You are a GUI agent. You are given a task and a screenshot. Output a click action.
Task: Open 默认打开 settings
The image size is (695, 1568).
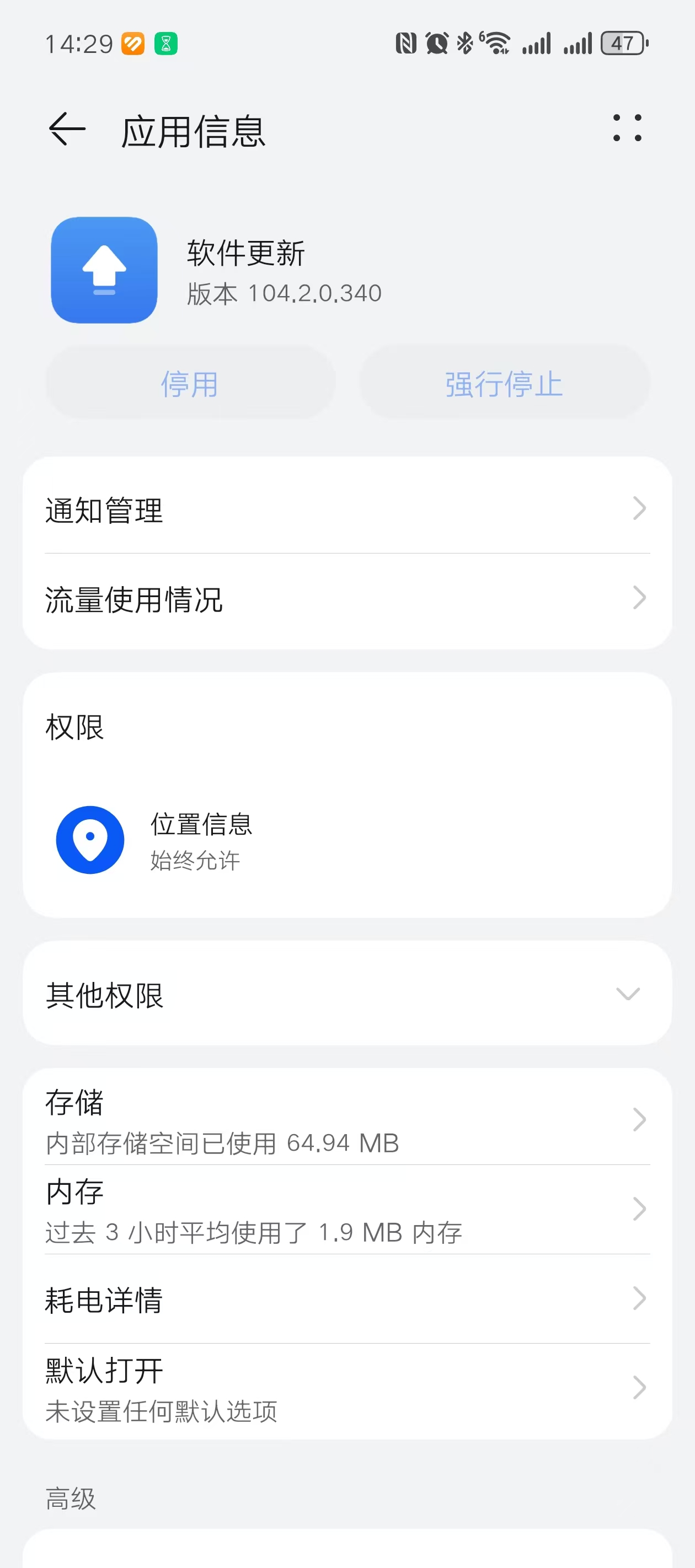(x=347, y=1388)
